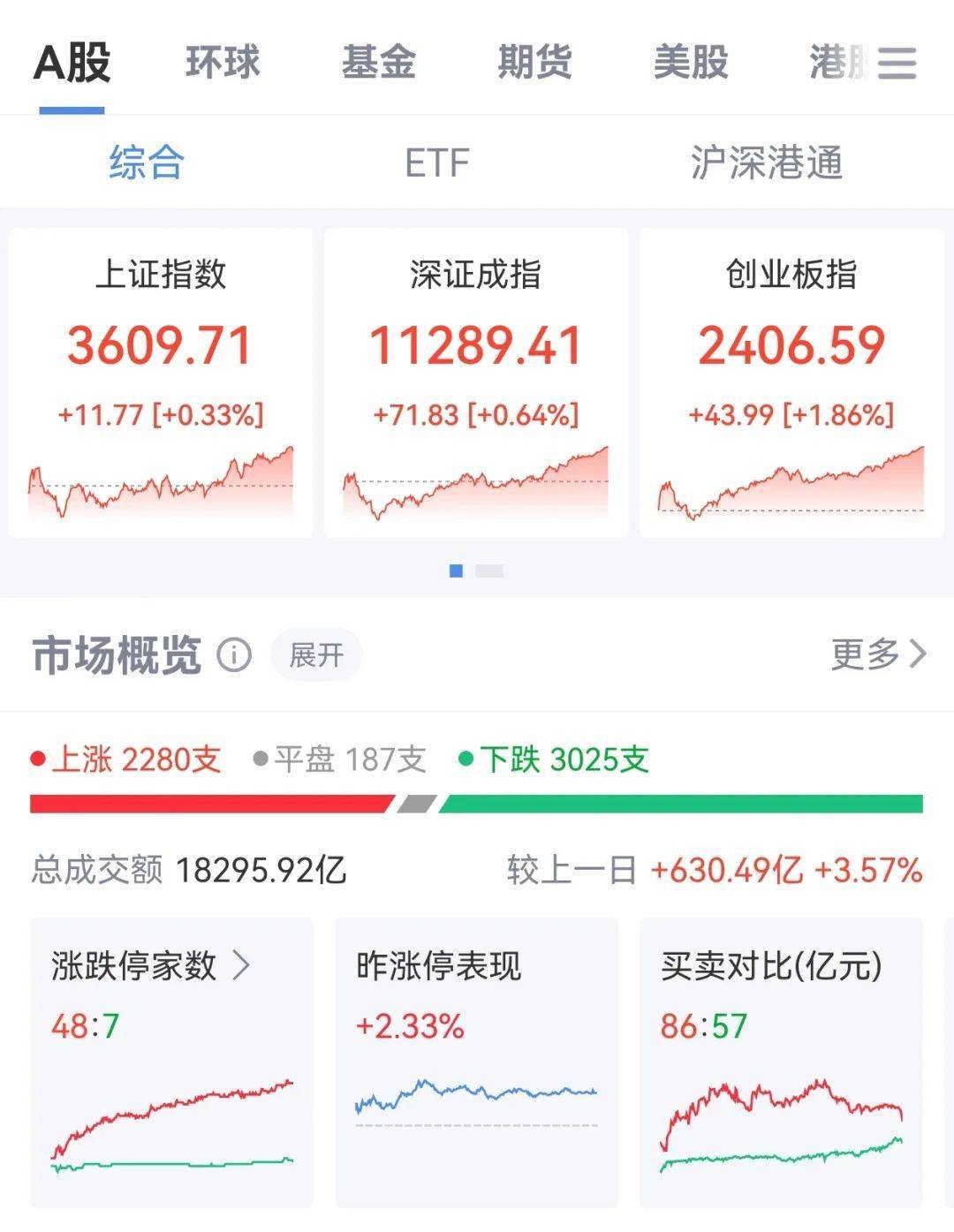Open the 涨跌停家数 detail via its arrow
This screenshot has width=954, height=1232.
[241, 966]
